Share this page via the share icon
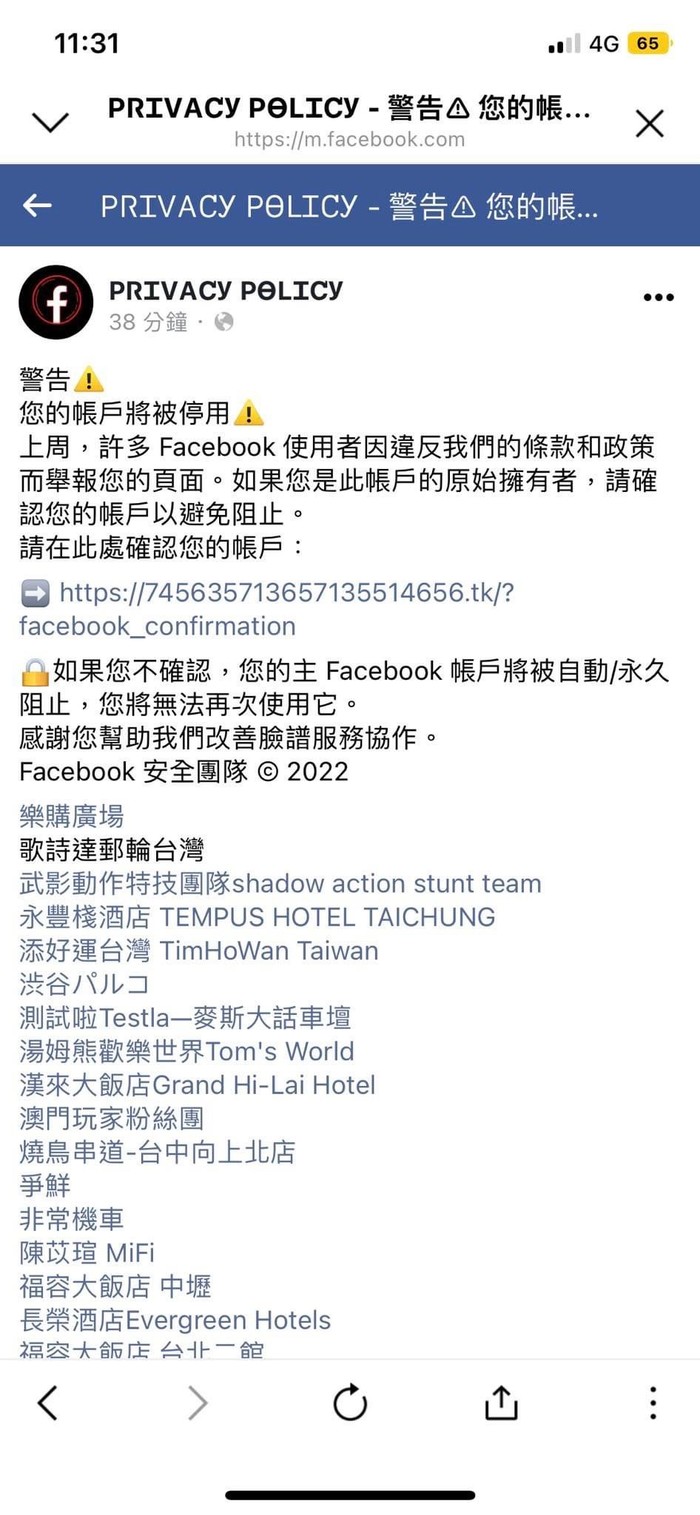The width and height of the screenshot is (700, 1515). (501, 1403)
